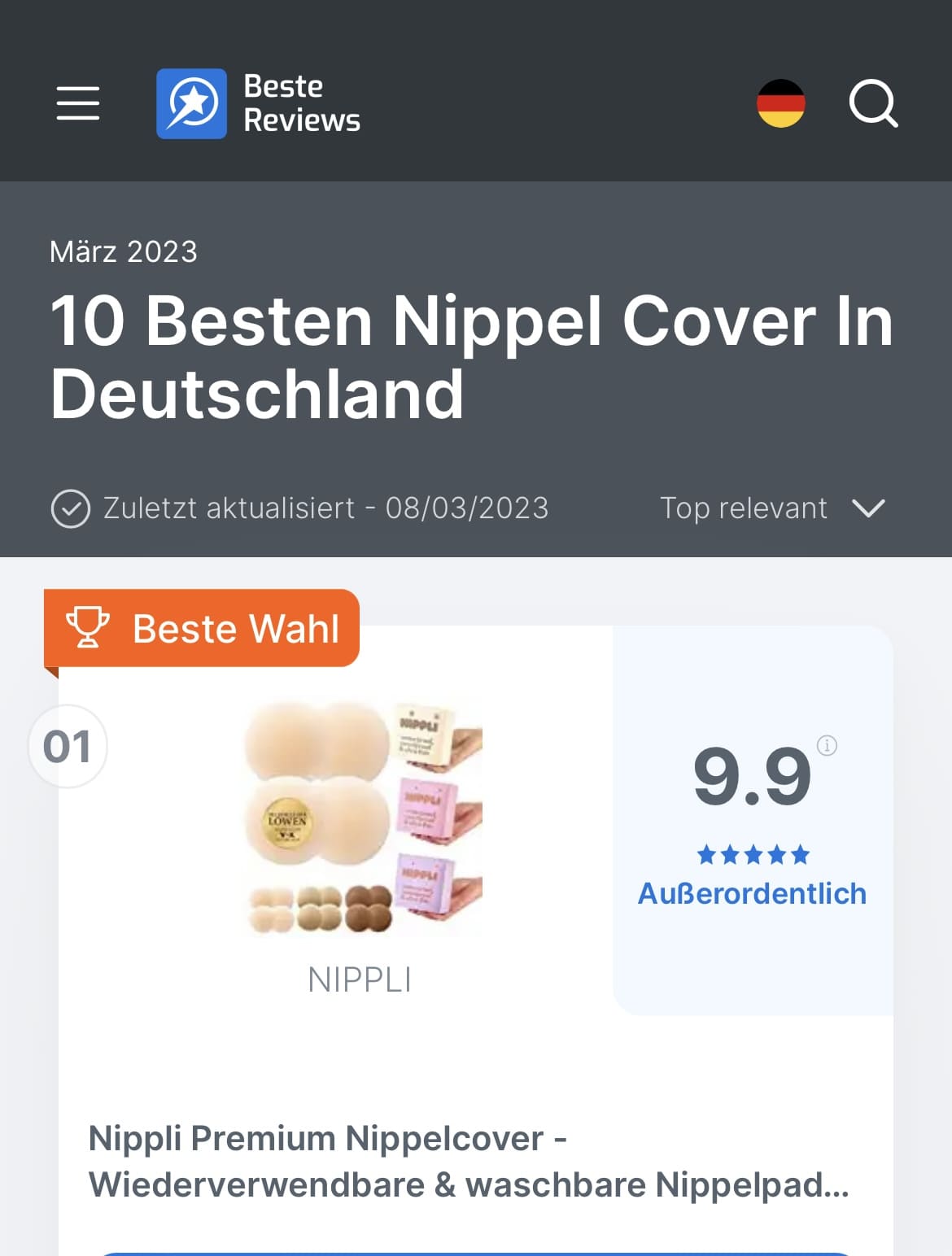The height and width of the screenshot is (1256, 952).
Task: Click the trophy icon on Beste Wahl badge
Action: [x=90, y=626]
